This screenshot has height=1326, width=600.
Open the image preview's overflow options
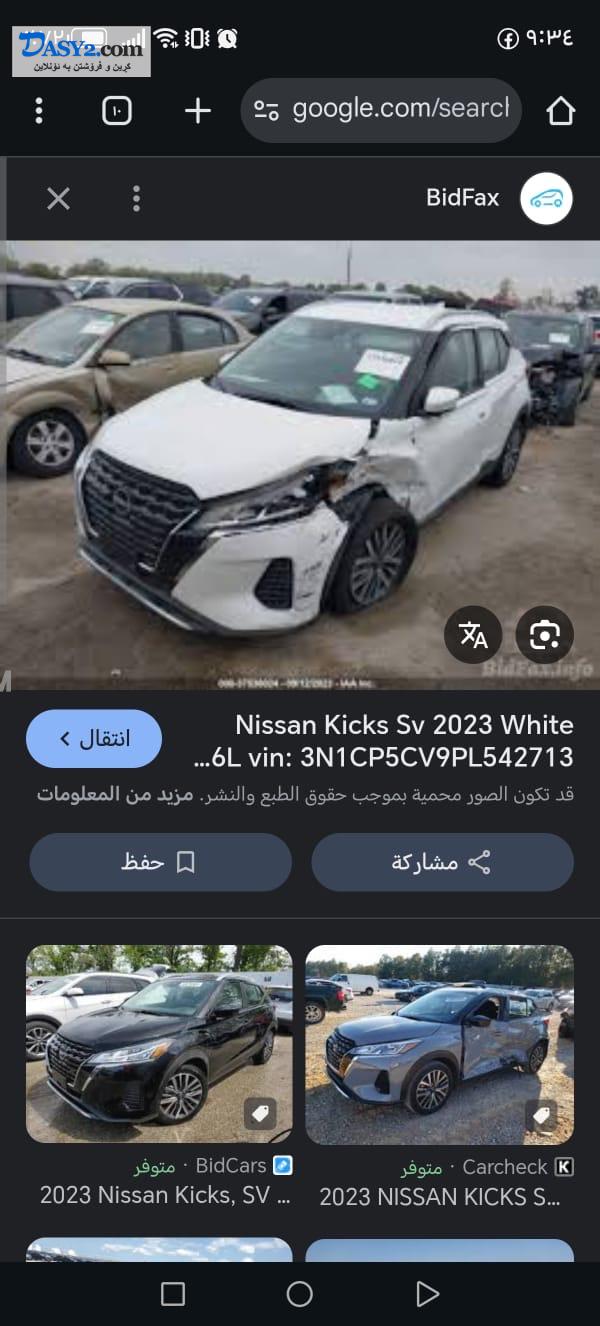136,198
